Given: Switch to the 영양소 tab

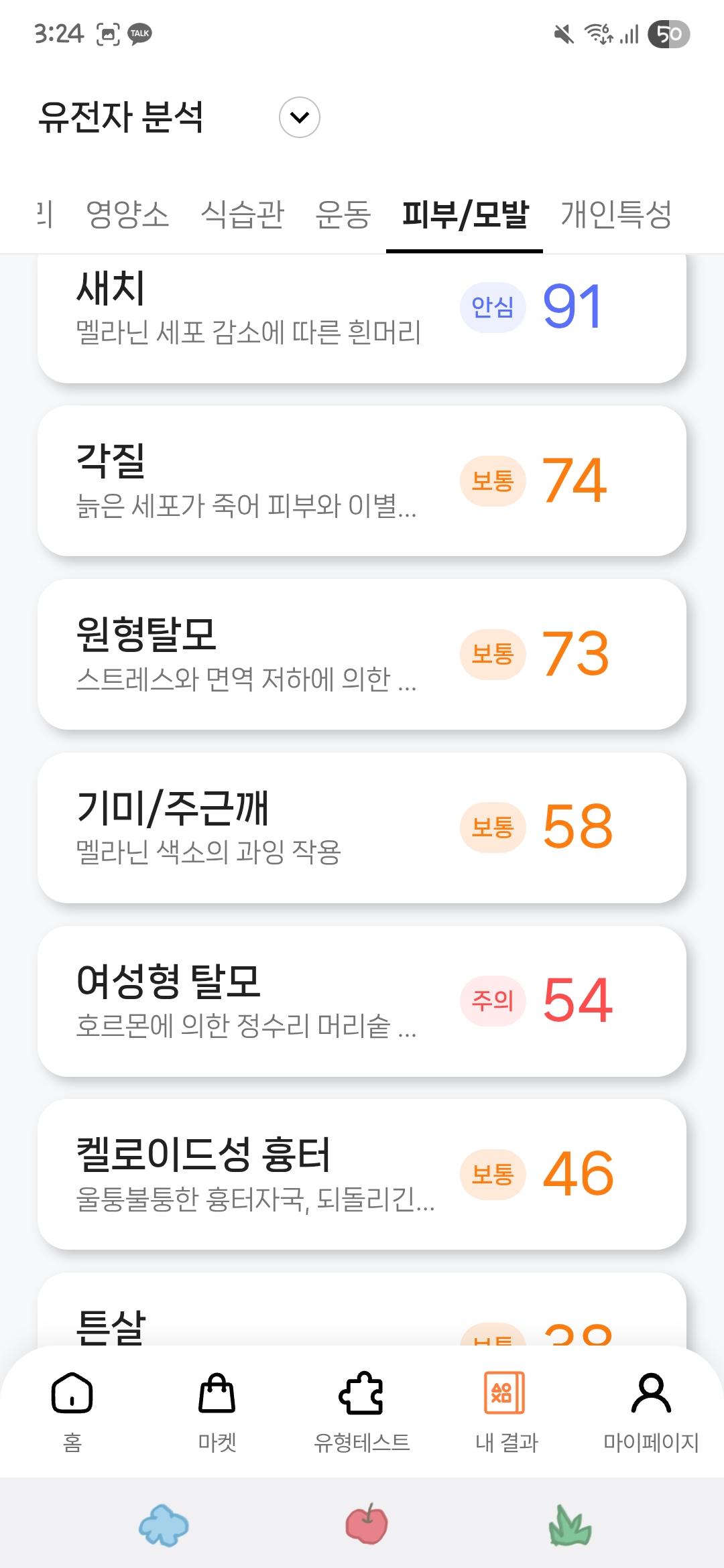Looking at the screenshot, I should (x=127, y=214).
